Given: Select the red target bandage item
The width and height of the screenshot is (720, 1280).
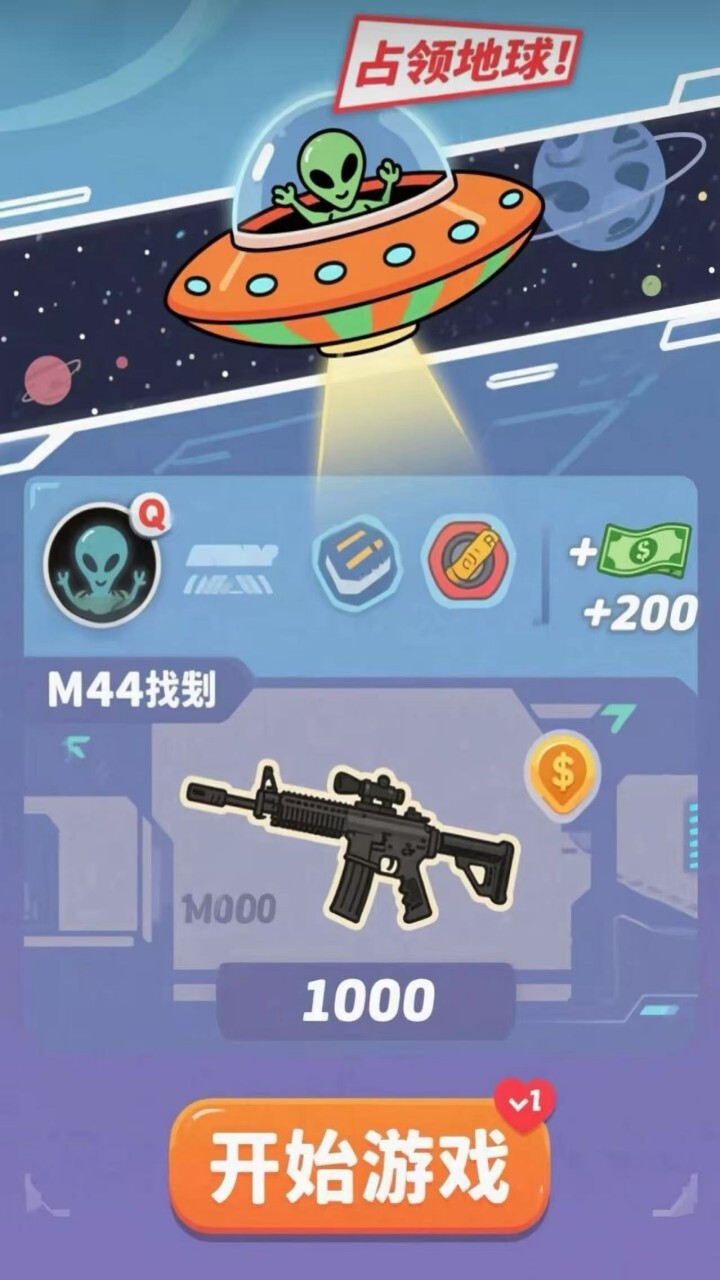Looking at the screenshot, I should coord(469,562).
